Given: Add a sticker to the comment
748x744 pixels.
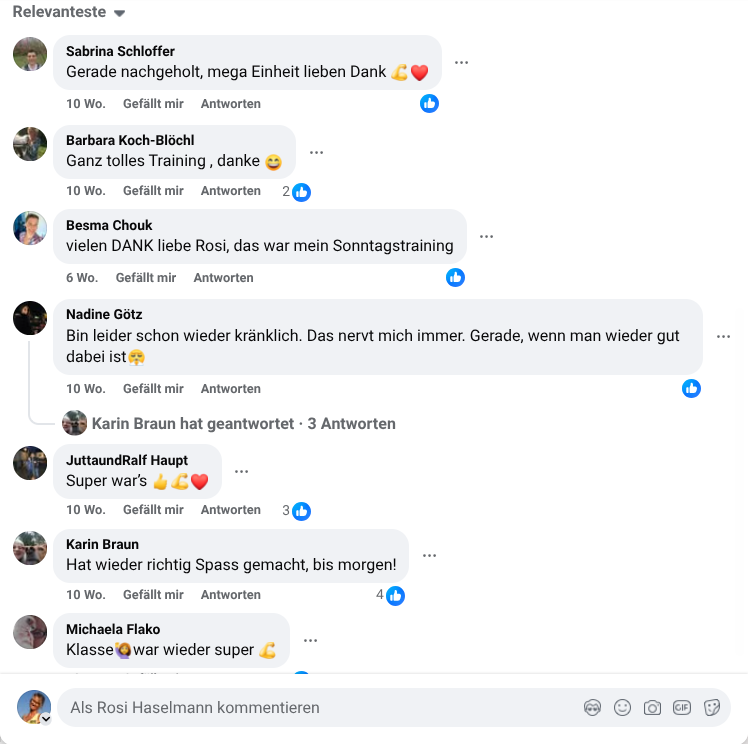Looking at the screenshot, I should (x=712, y=707).
